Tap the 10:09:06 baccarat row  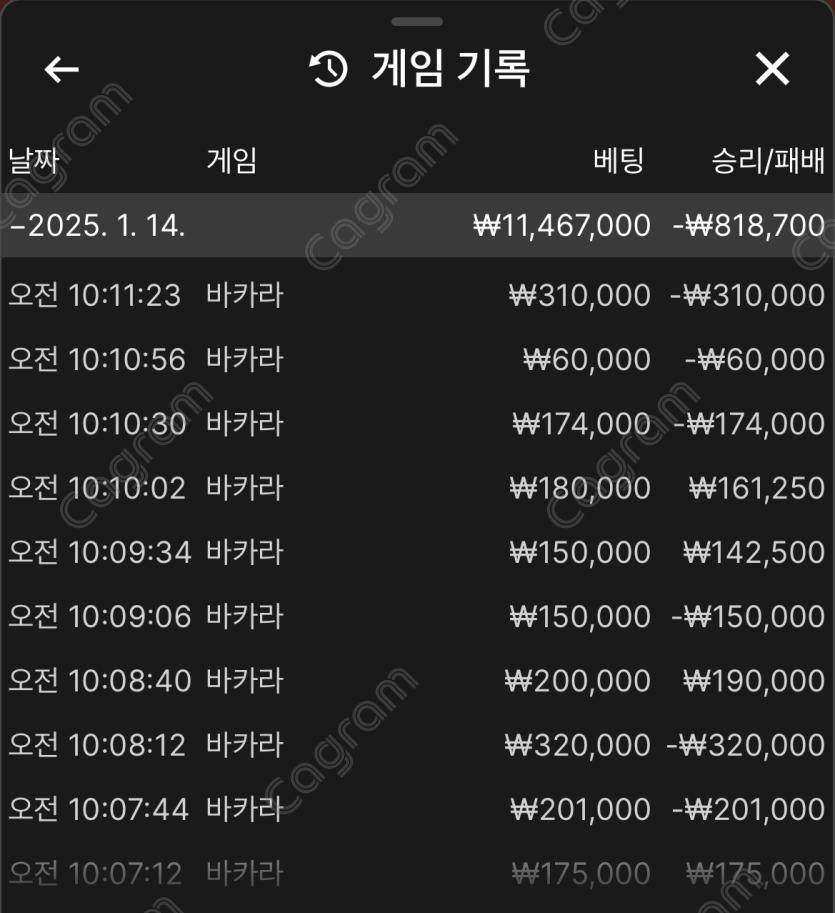pos(416,616)
